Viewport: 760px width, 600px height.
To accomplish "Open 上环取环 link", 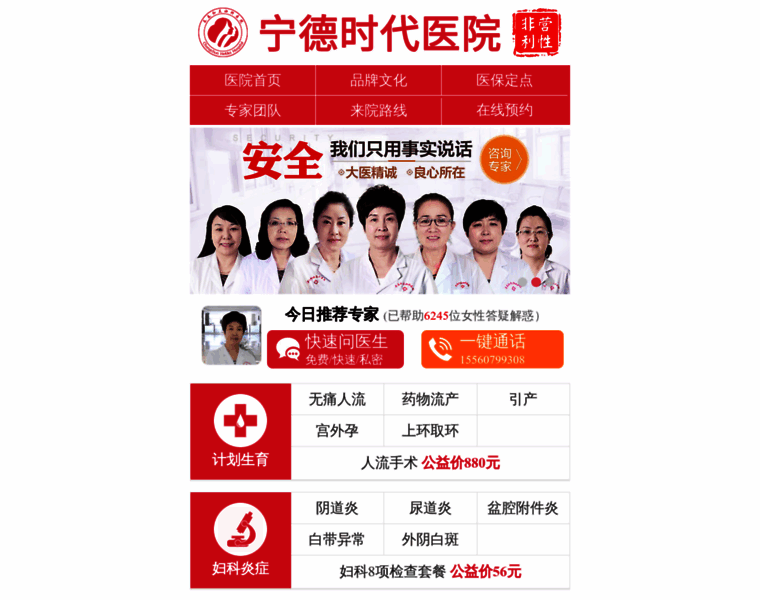I will [x=430, y=431].
